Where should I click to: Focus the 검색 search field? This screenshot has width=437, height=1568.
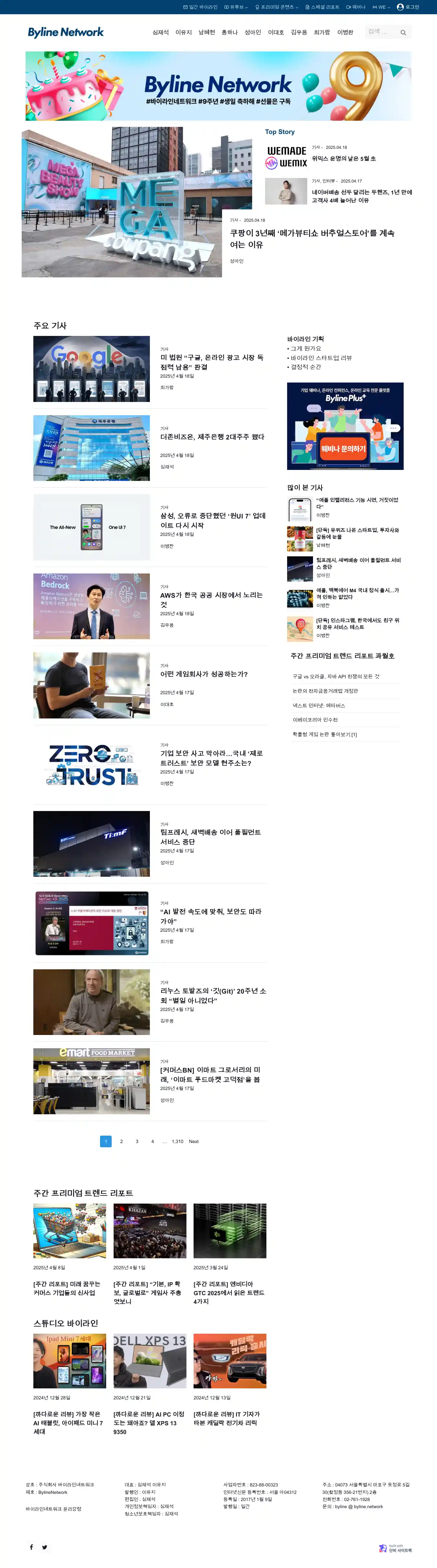pyautogui.click(x=381, y=32)
